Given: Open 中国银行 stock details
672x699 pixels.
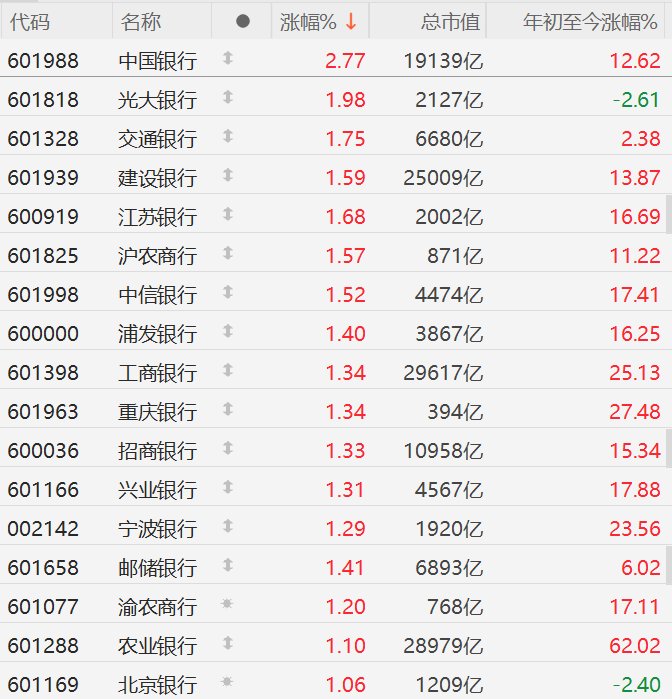Looking at the screenshot, I should coord(157,61).
